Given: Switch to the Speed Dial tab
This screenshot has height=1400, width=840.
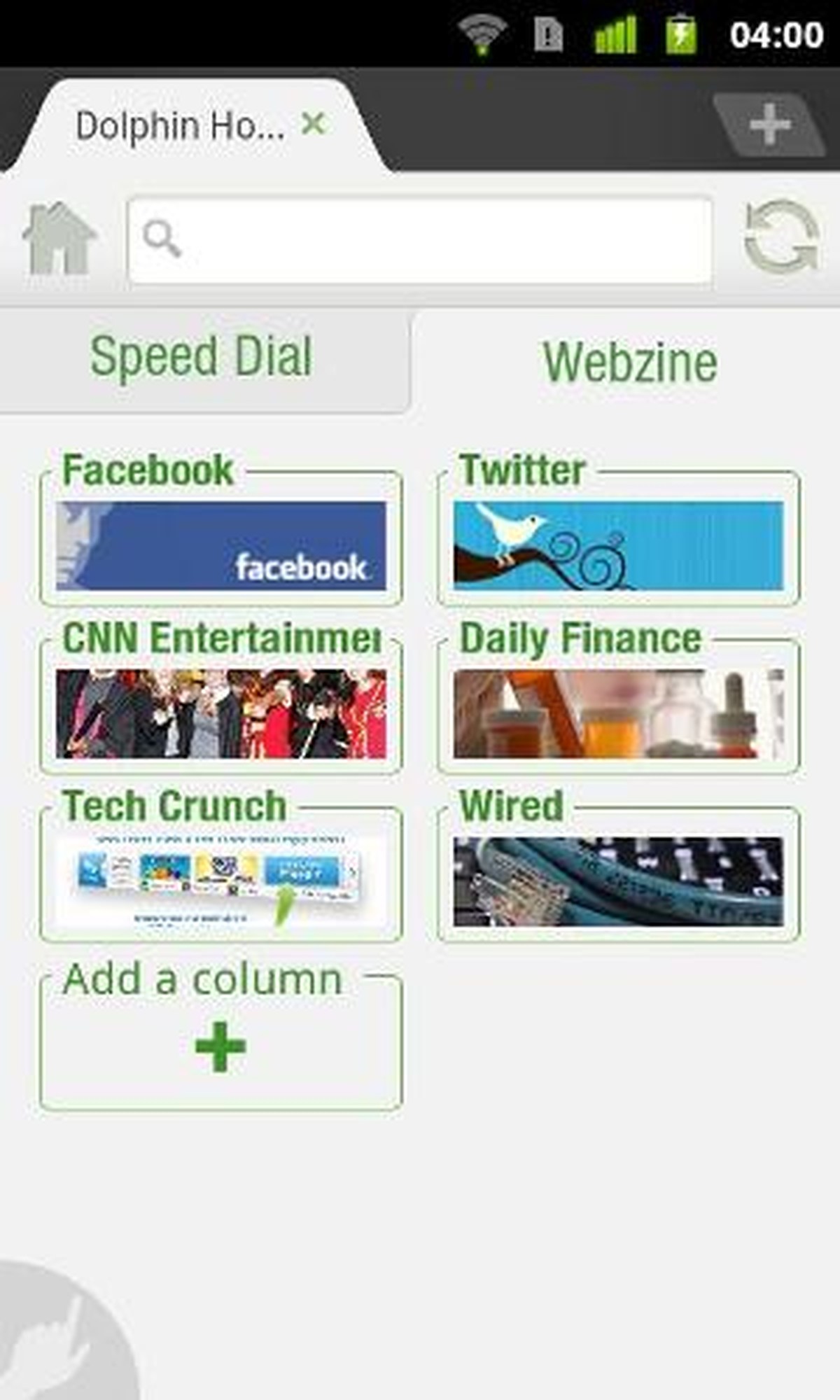Looking at the screenshot, I should coord(202,358).
